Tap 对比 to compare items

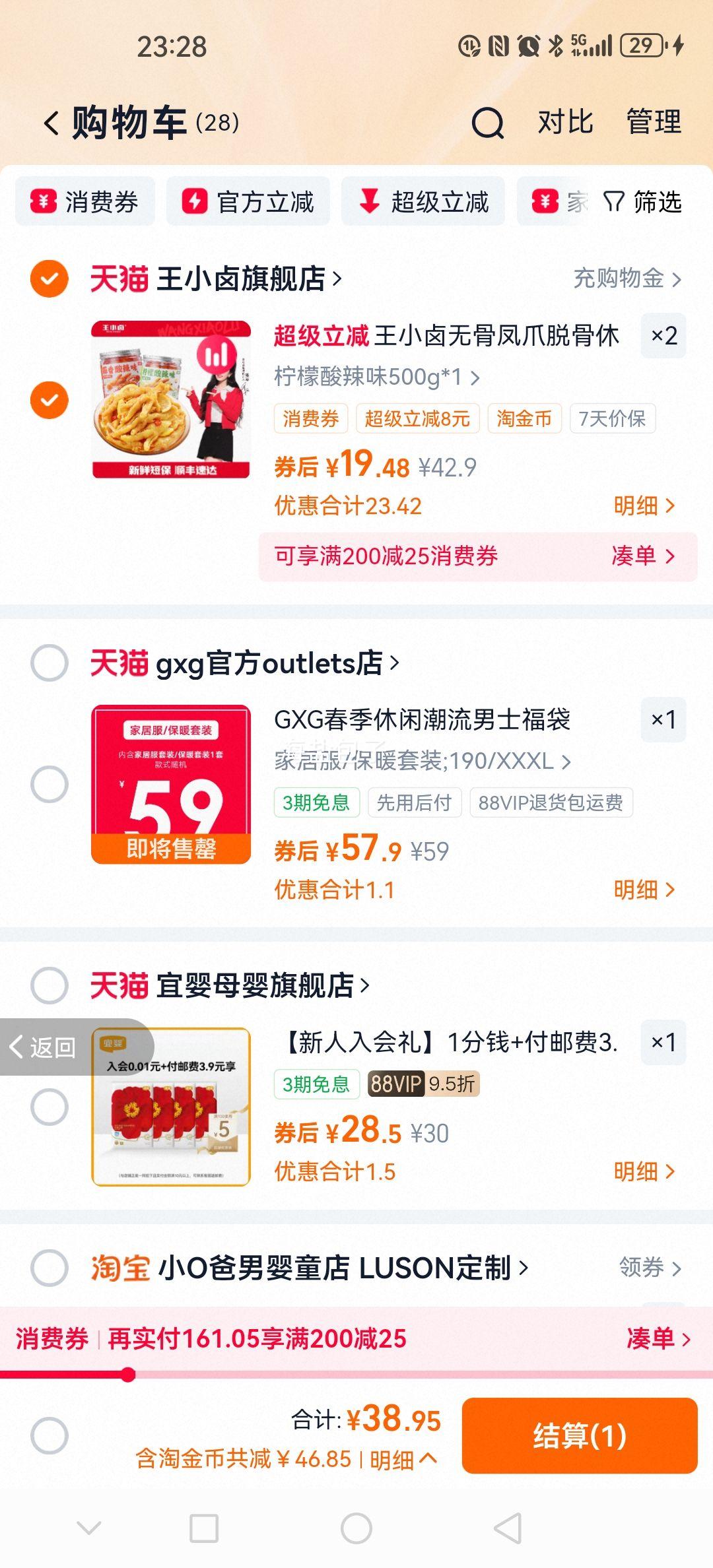pyautogui.click(x=565, y=123)
